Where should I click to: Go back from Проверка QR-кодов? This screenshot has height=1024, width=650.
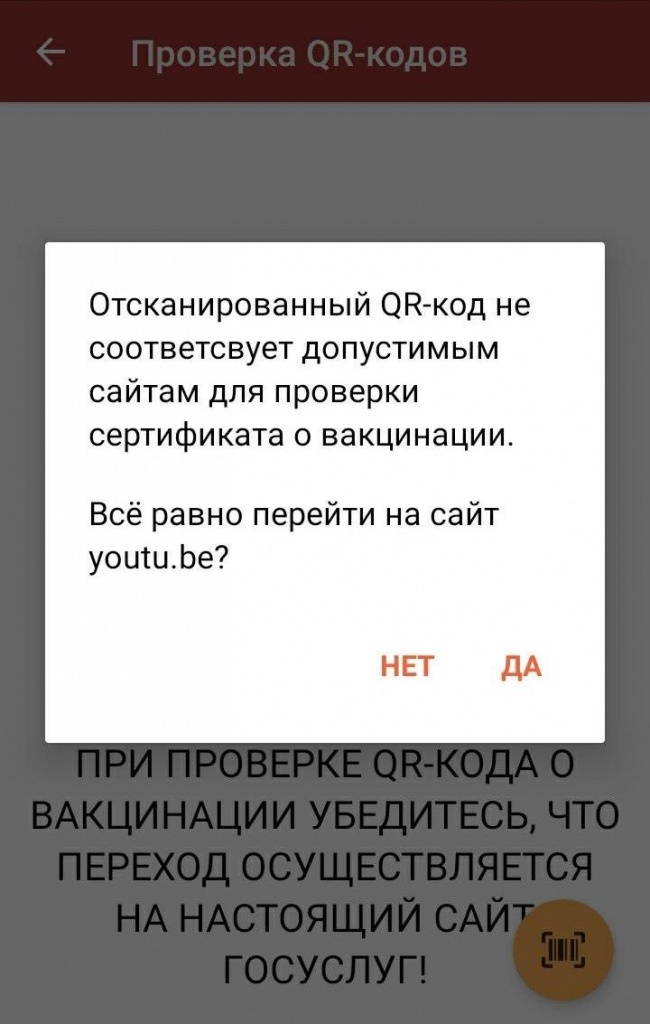pyautogui.click(x=51, y=52)
